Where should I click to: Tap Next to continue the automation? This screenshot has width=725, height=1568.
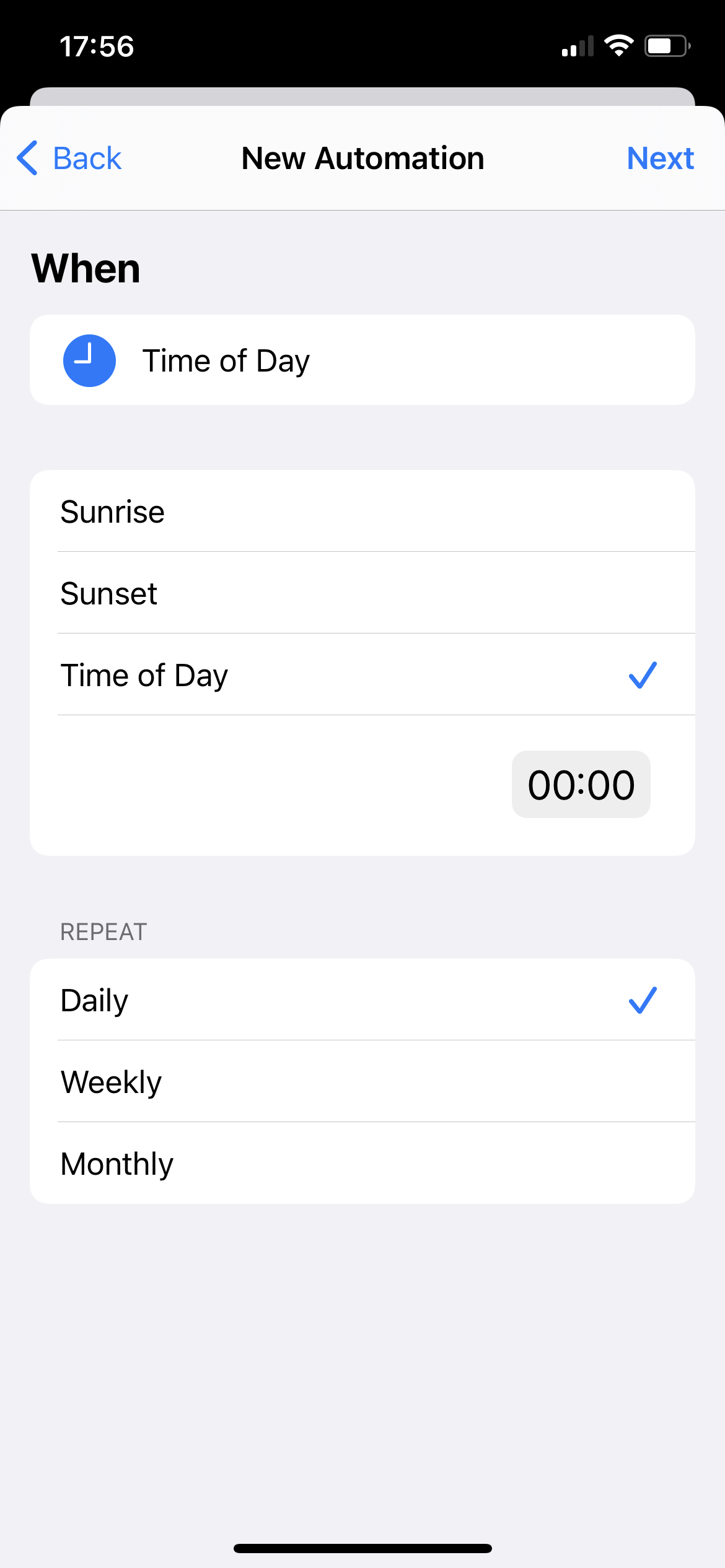coord(660,158)
